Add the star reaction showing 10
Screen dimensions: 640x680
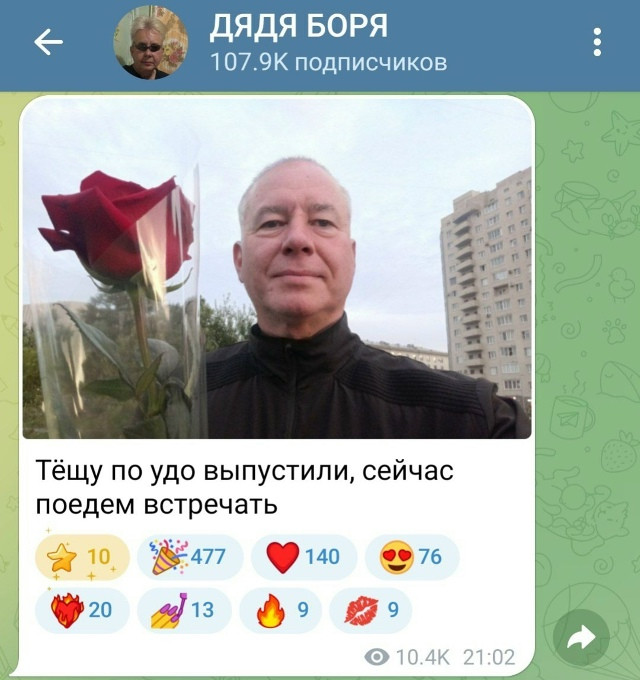[83, 557]
